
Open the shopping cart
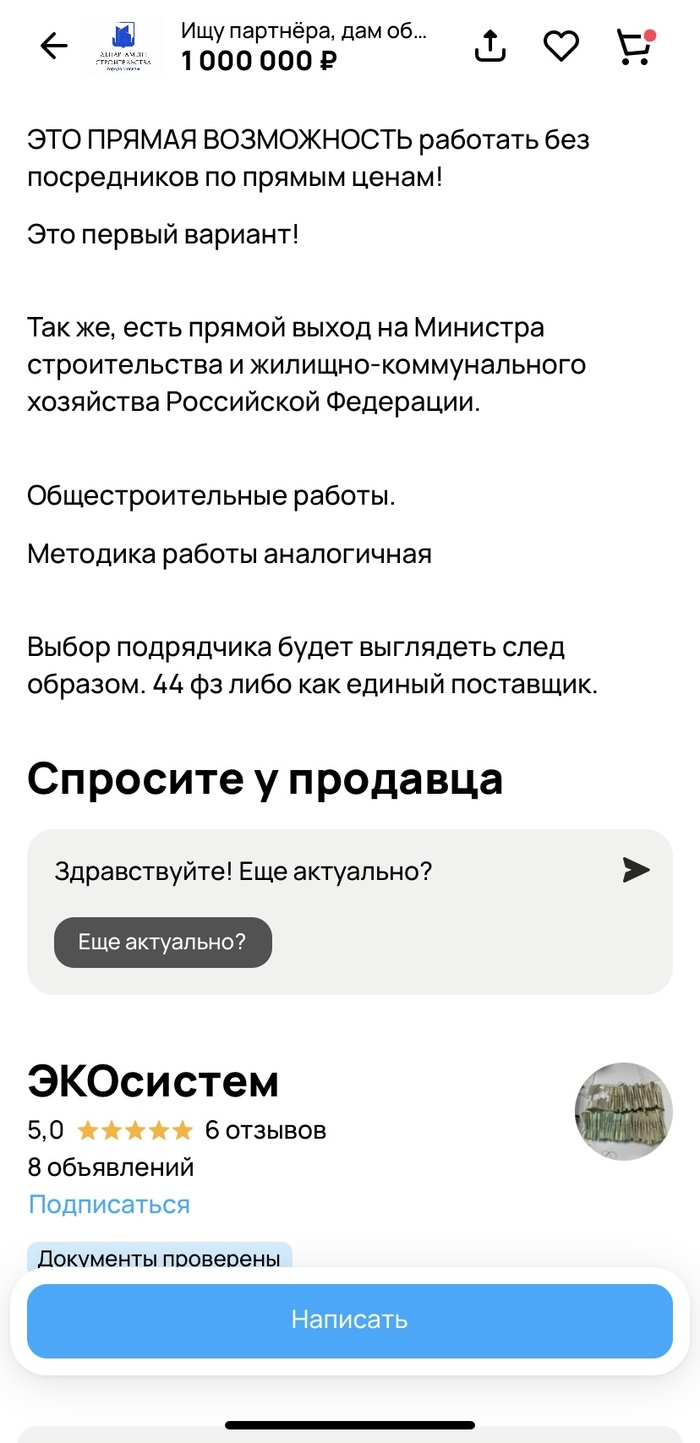(x=634, y=46)
